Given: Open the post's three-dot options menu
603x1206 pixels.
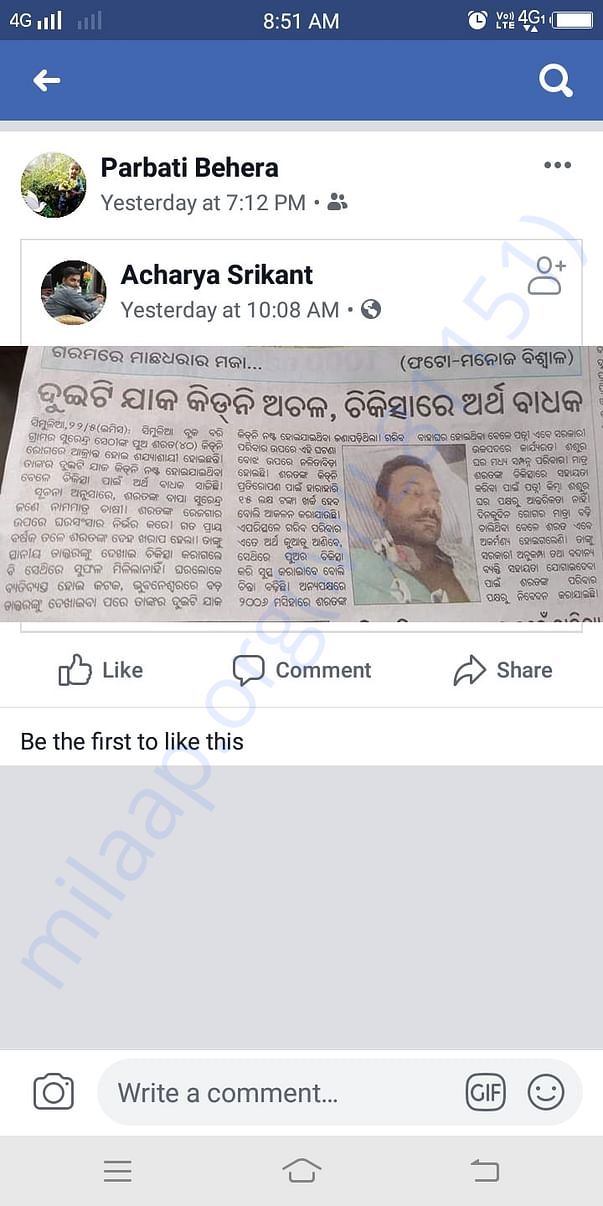Looking at the screenshot, I should click(557, 166).
